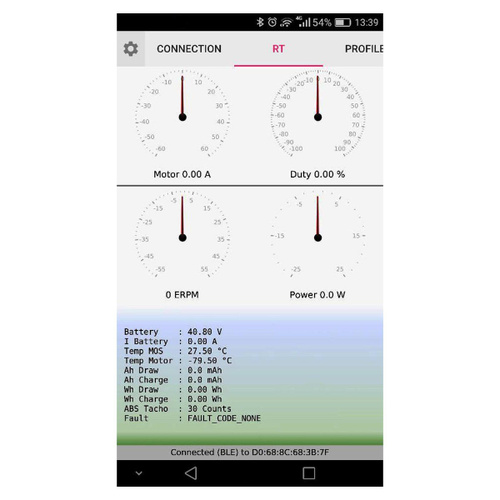The height and width of the screenshot is (500, 500).
Task: Open the settings gear icon
Action: click(x=131, y=49)
